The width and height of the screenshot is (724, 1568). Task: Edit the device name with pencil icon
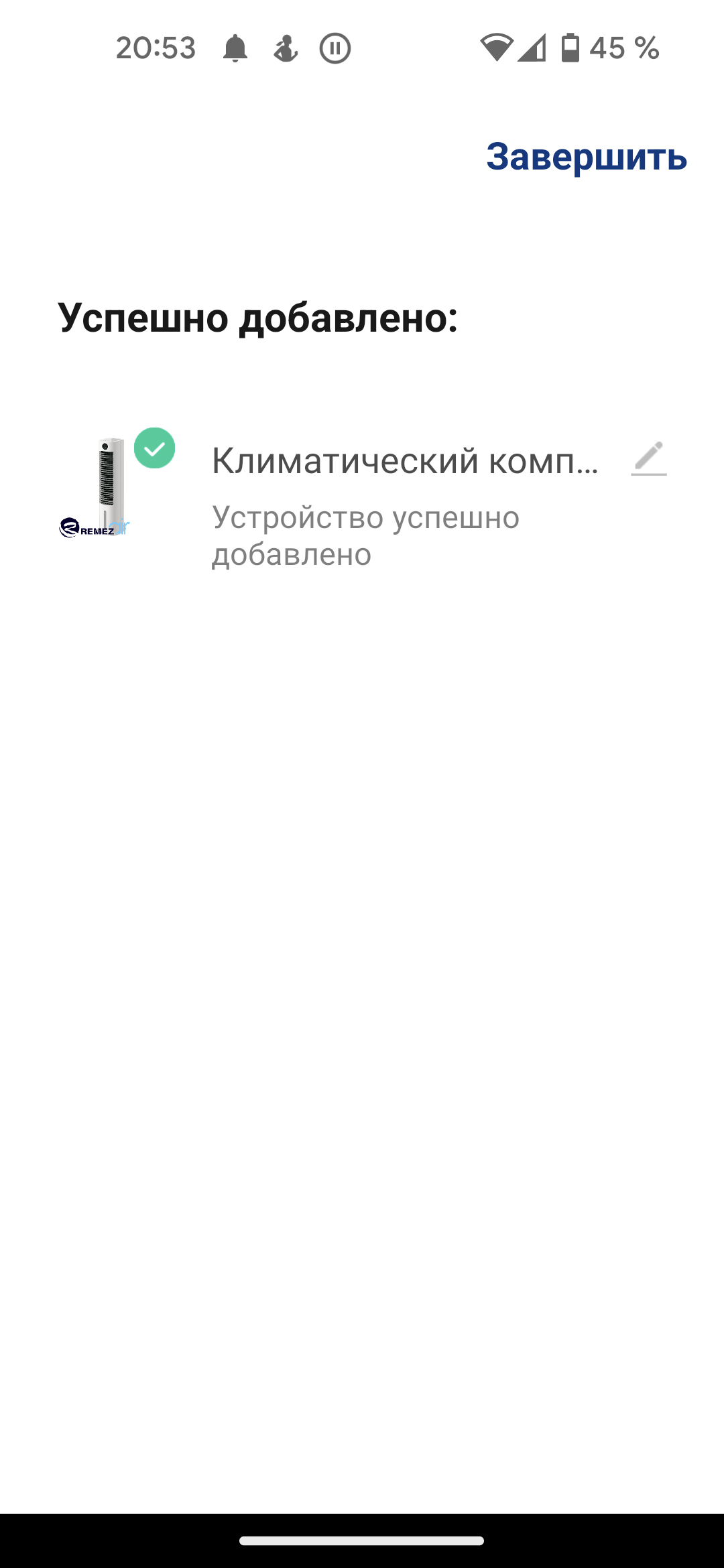649,458
